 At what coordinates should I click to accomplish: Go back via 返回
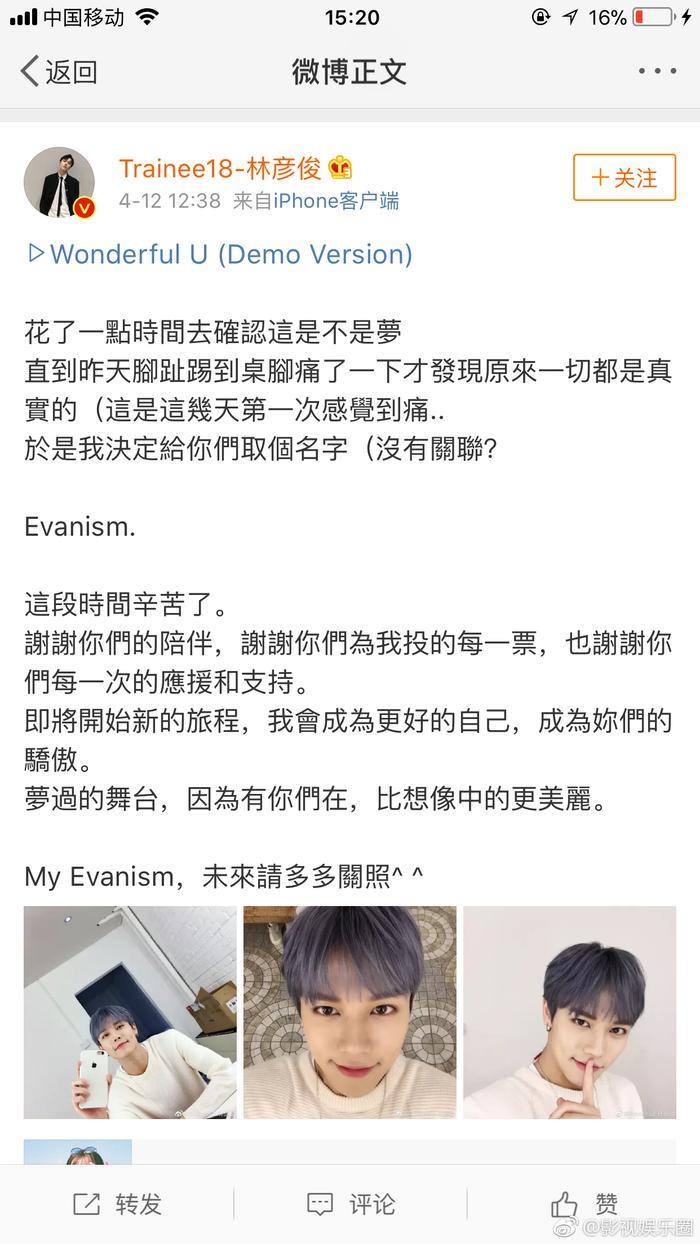(58, 72)
